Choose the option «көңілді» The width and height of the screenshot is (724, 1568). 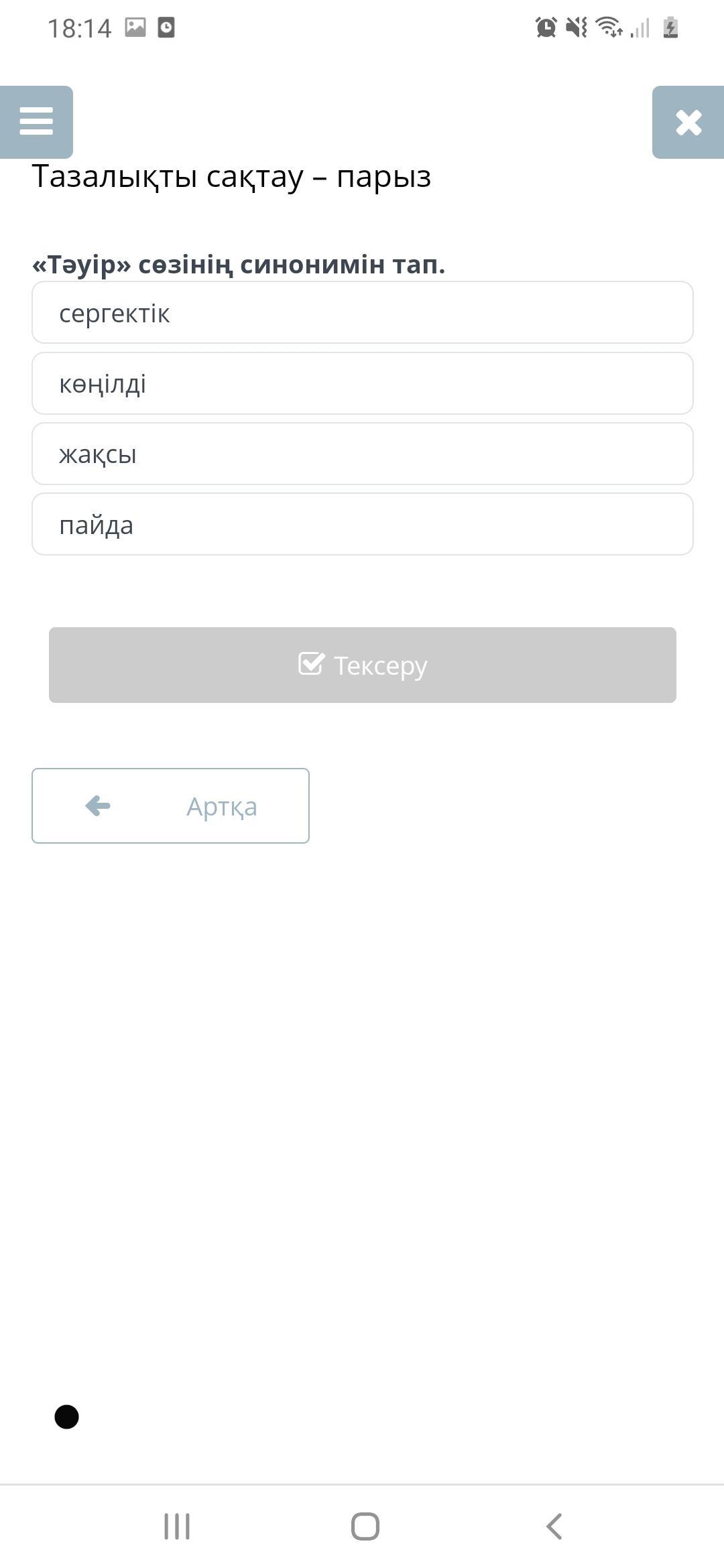pyautogui.click(x=363, y=383)
